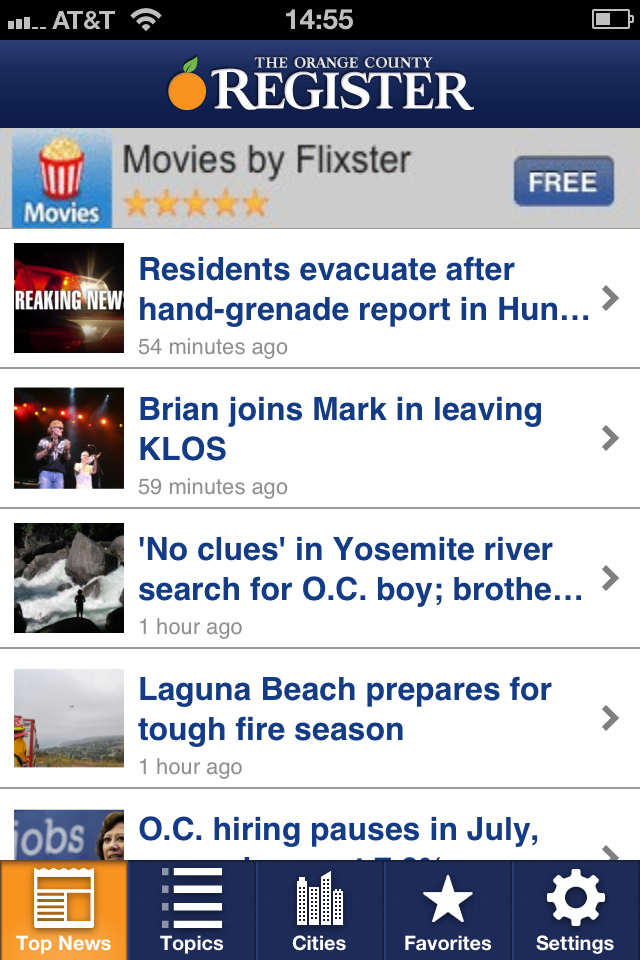Go to the Cities tab

[x=320, y=910]
